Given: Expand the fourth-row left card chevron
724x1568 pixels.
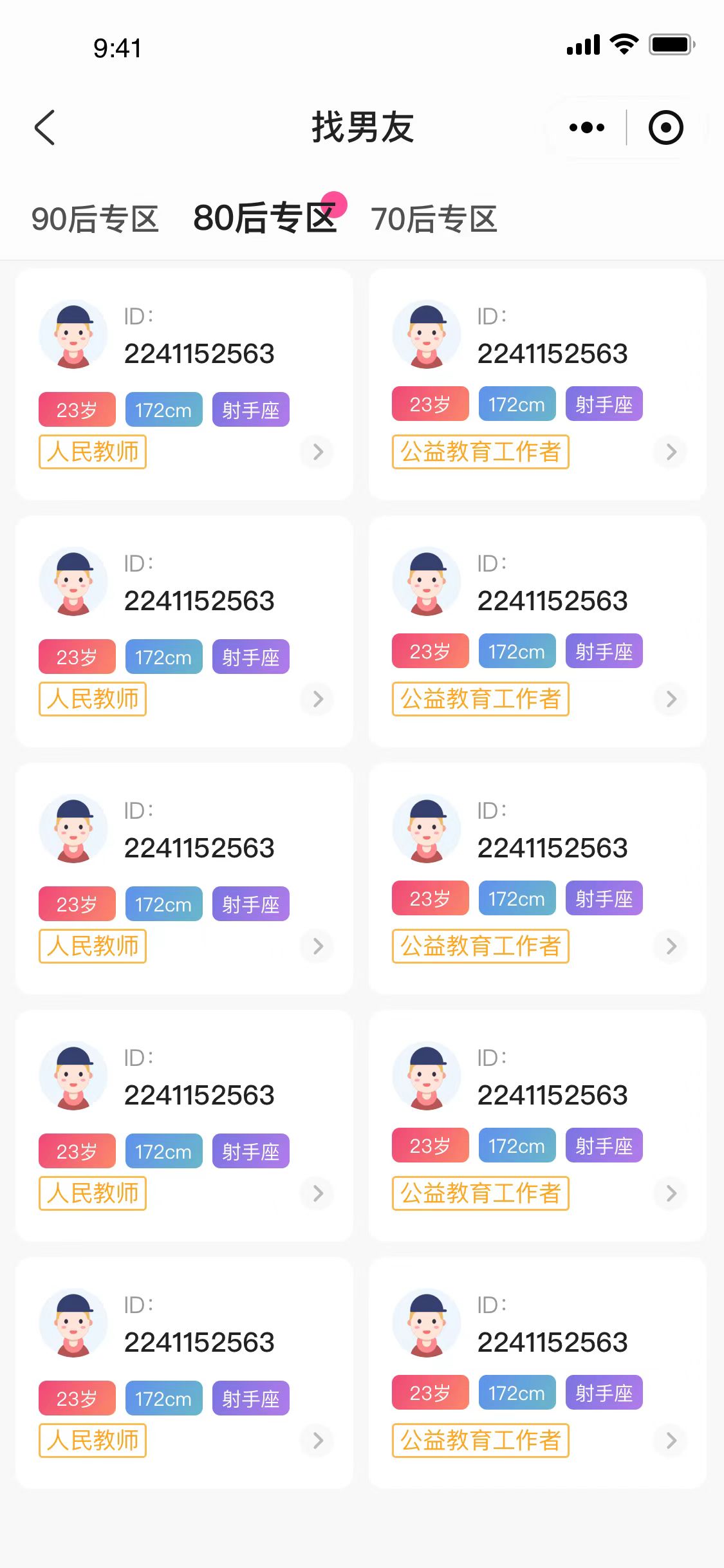Looking at the screenshot, I should (x=317, y=1194).
